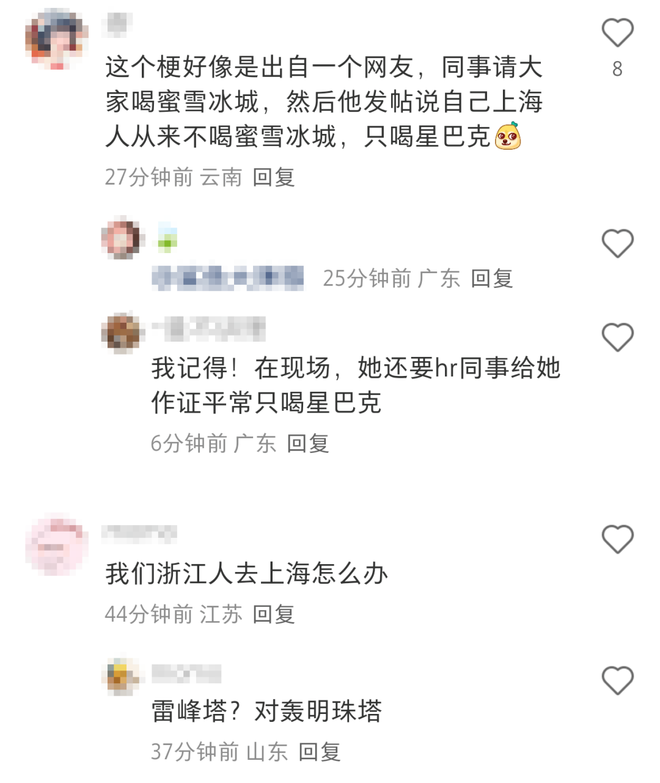Reply to the comment posted 44分钟前 from 江苏

pyautogui.click(x=273, y=614)
